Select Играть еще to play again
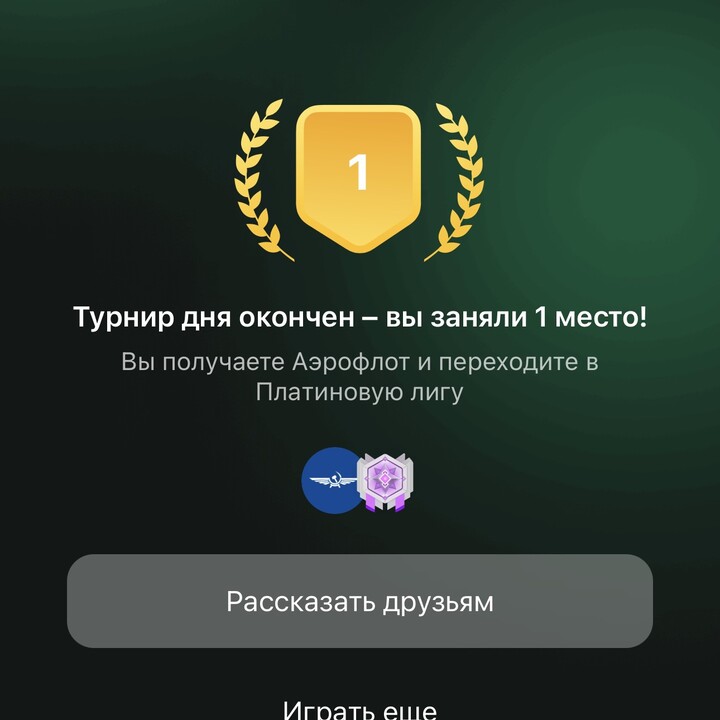 point(360,710)
